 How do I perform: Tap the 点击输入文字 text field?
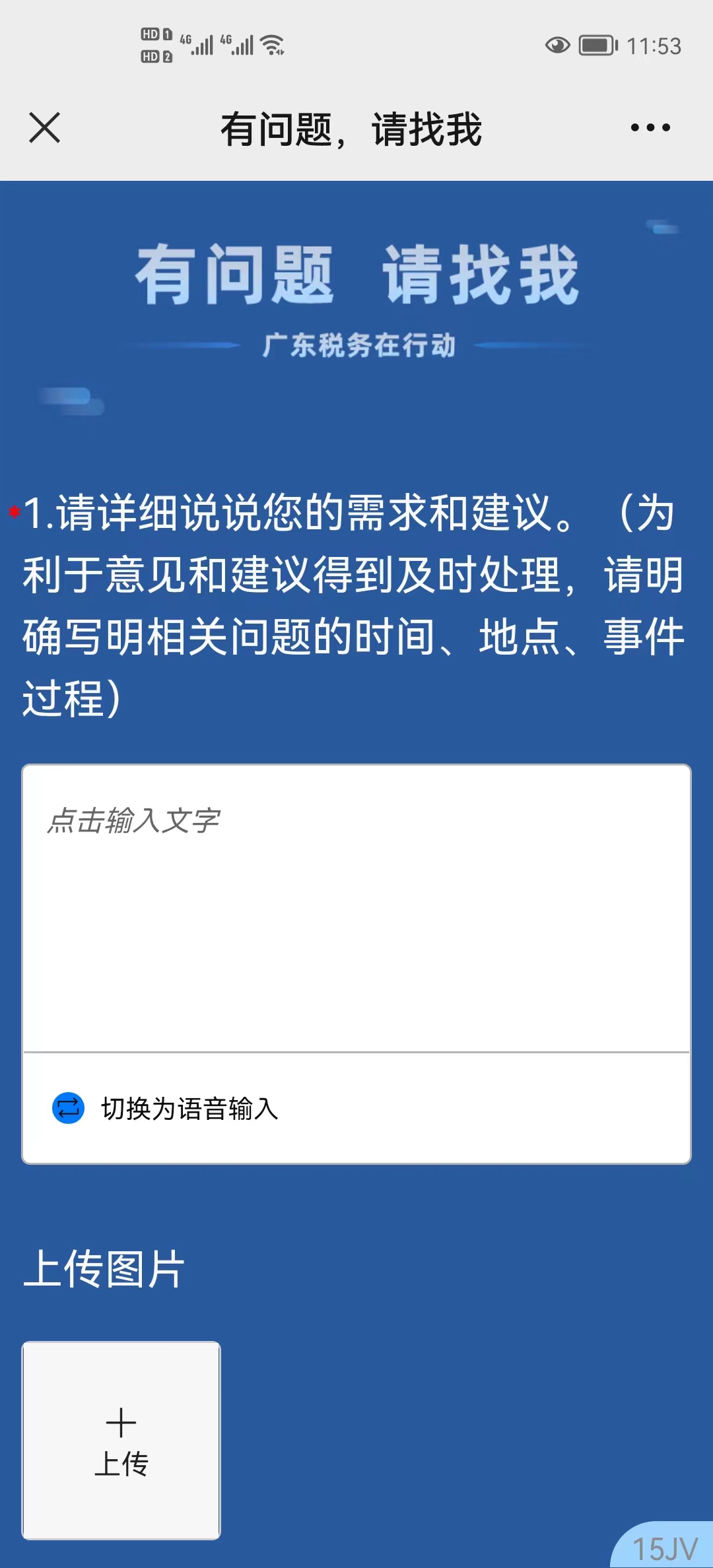click(x=356, y=907)
